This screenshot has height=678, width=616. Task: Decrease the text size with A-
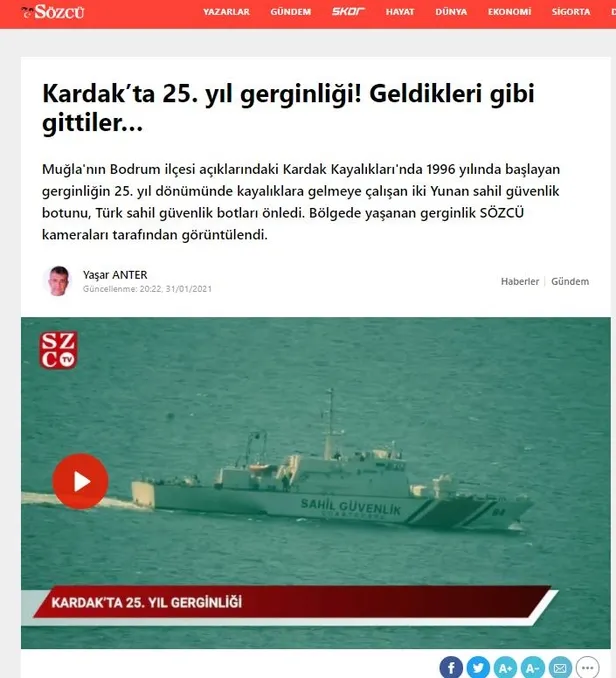[x=532, y=667]
